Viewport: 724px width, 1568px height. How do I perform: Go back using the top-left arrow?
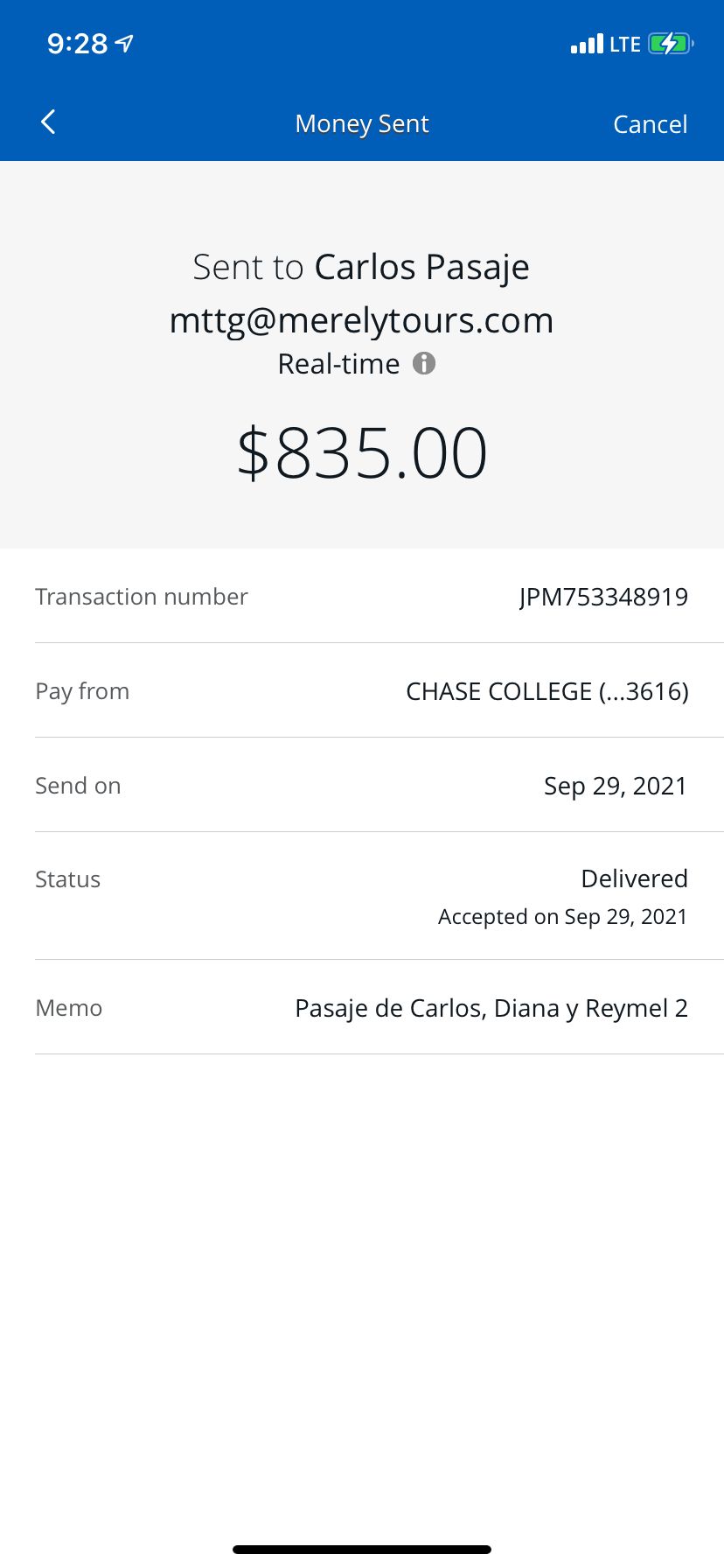pos(48,122)
